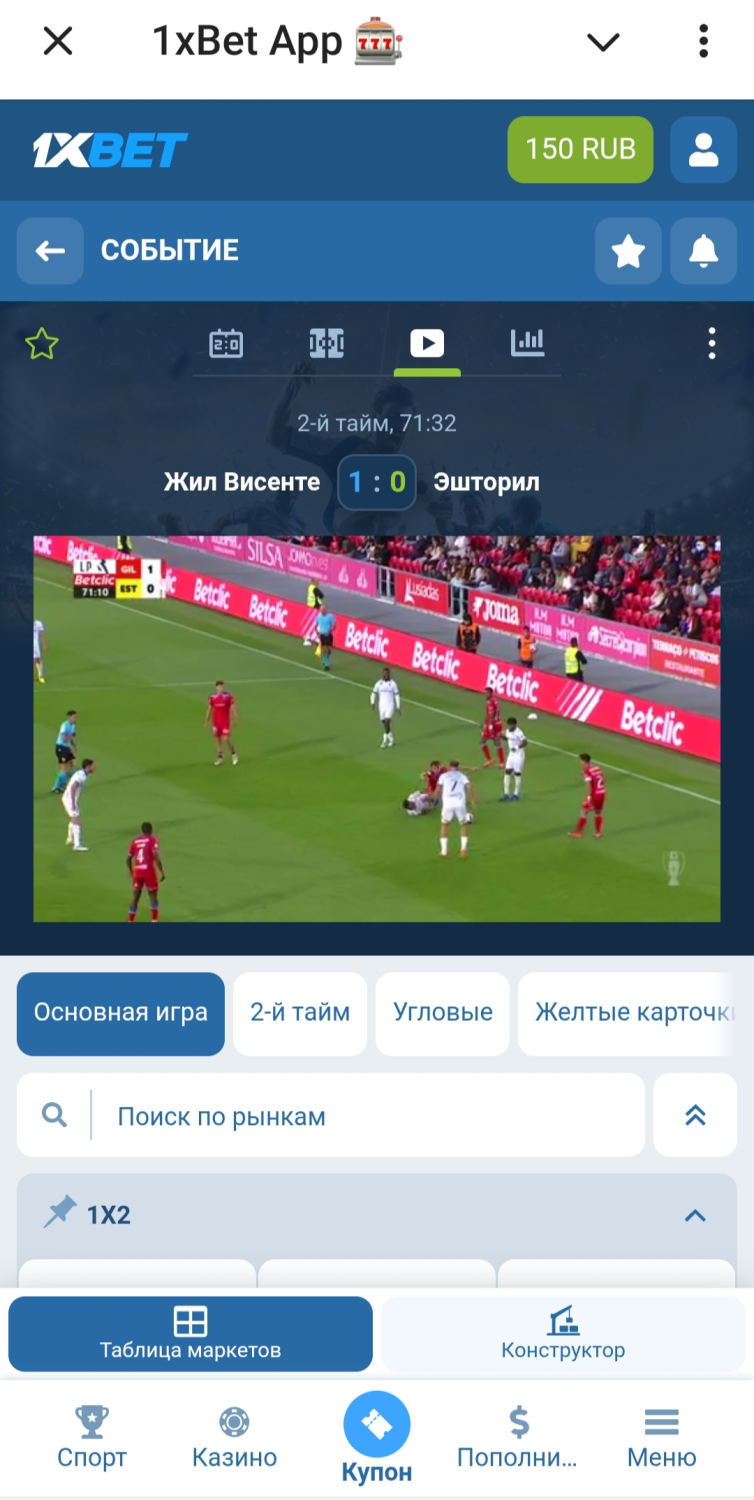Viewport: 754px width, 1500px height.
Task: Focus the Поиск по рынкам search field
Action: (370, 1116)
